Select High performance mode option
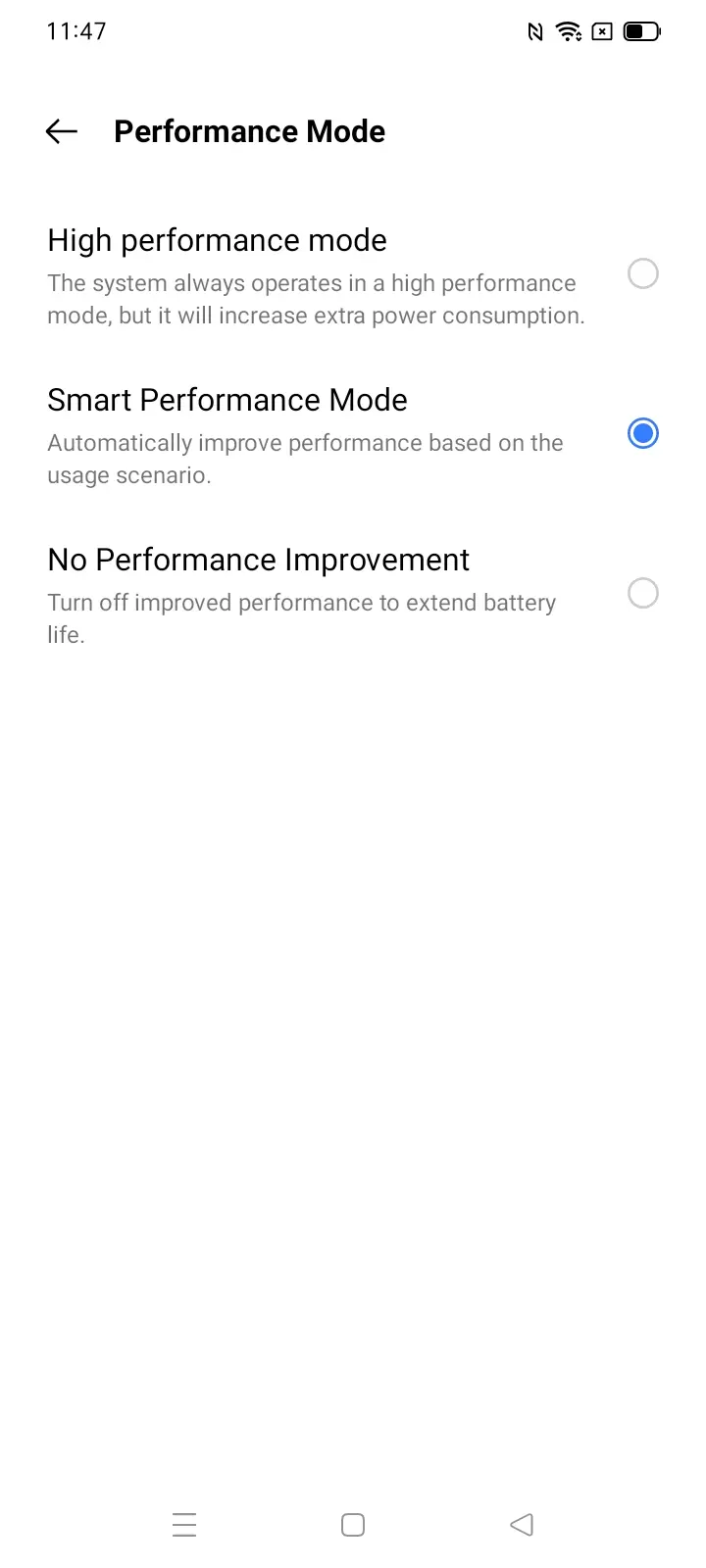 coord(642,273)
